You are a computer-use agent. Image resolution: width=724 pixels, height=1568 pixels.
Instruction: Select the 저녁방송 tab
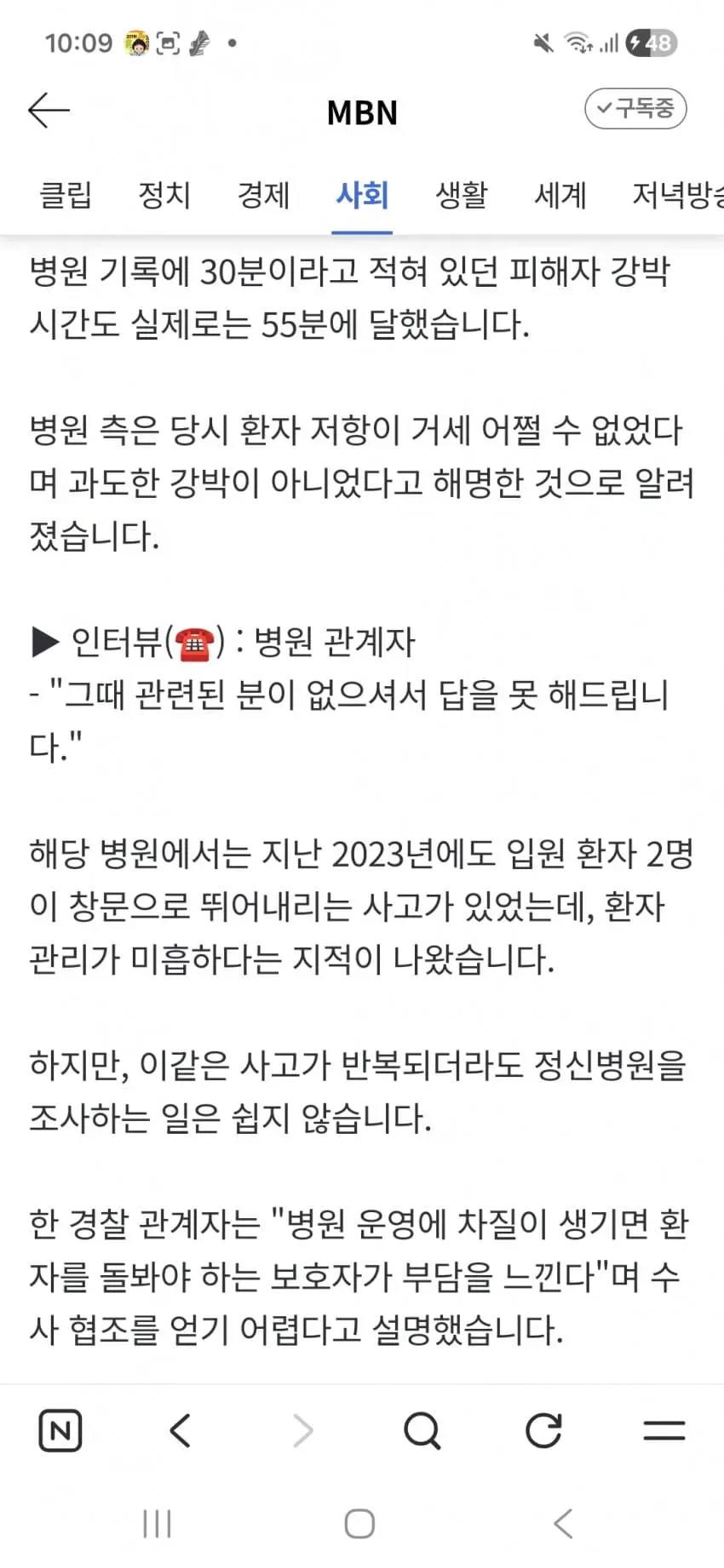(678, 195)
